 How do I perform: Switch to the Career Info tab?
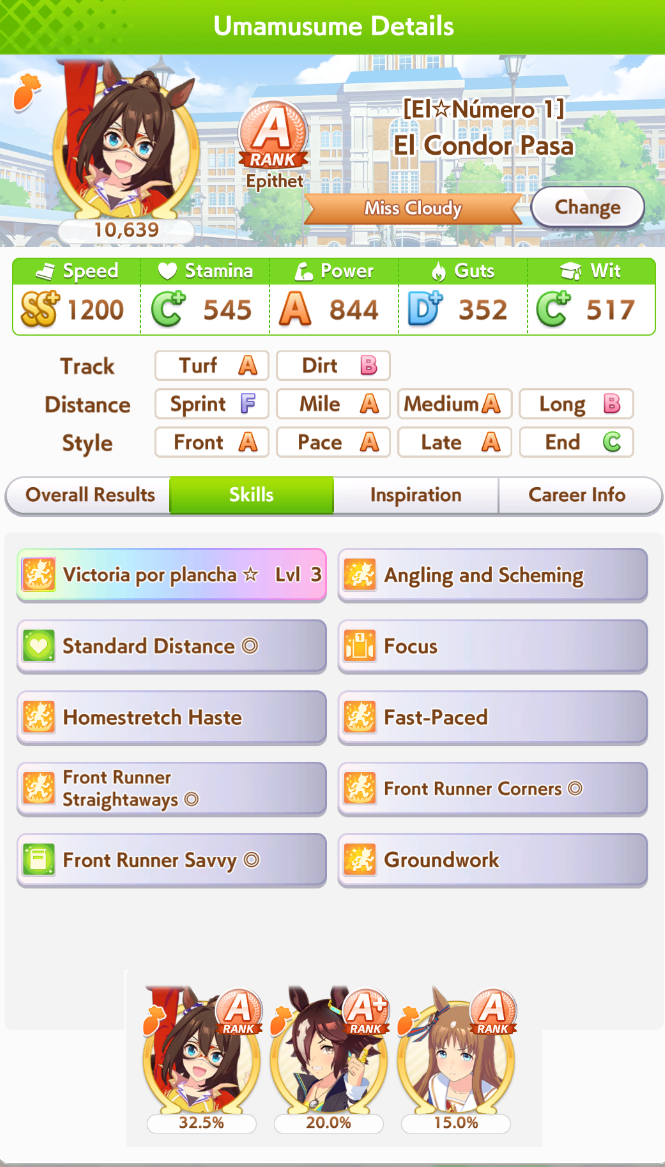pyautogui.click(x=577, y=495)
